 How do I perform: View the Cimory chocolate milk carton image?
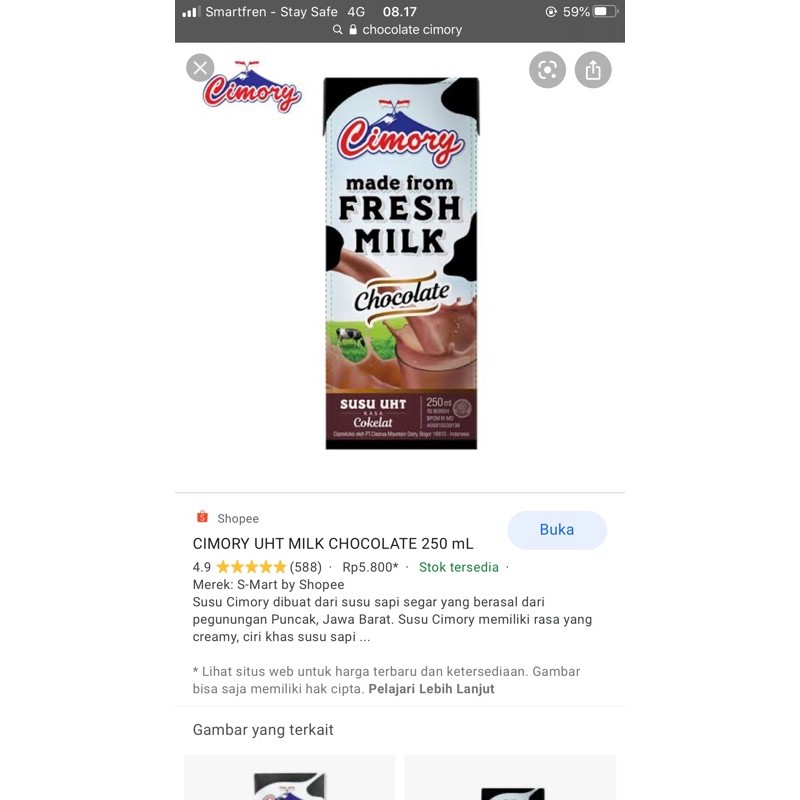[x=401, y=263]
